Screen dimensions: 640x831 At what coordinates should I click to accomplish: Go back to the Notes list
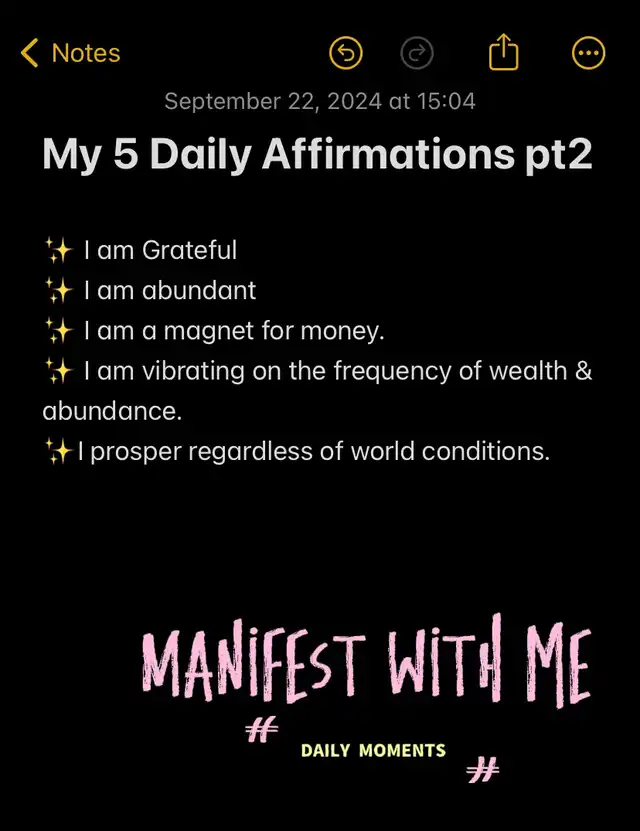click(70, 52)
